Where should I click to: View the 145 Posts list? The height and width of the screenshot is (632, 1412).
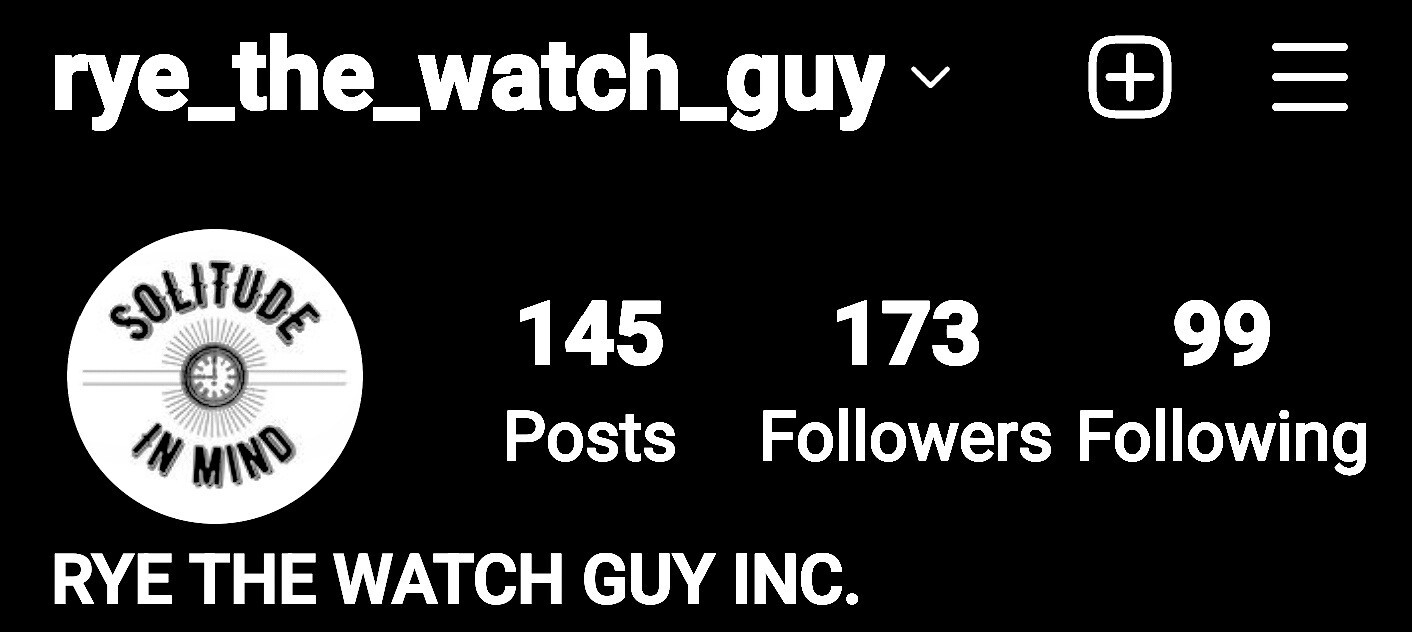tap(590, 380)
